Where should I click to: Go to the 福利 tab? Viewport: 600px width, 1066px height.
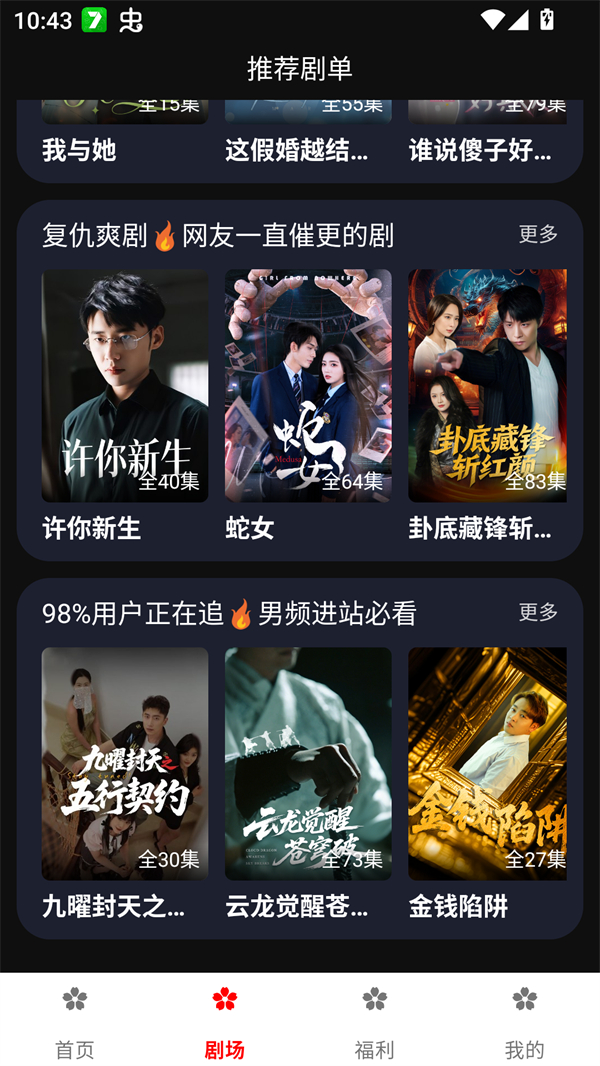coord(375,1022)
